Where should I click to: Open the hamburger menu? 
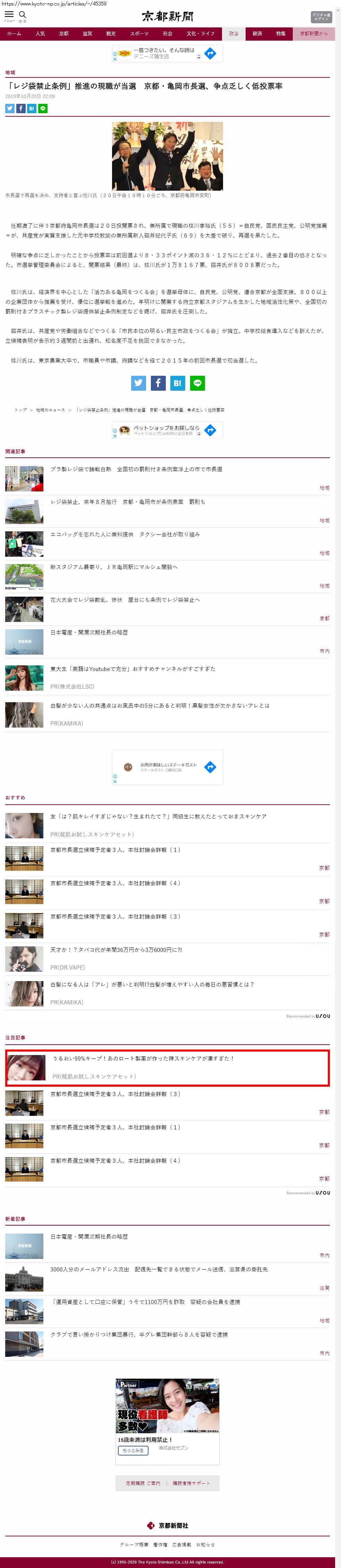pos(9,15)
